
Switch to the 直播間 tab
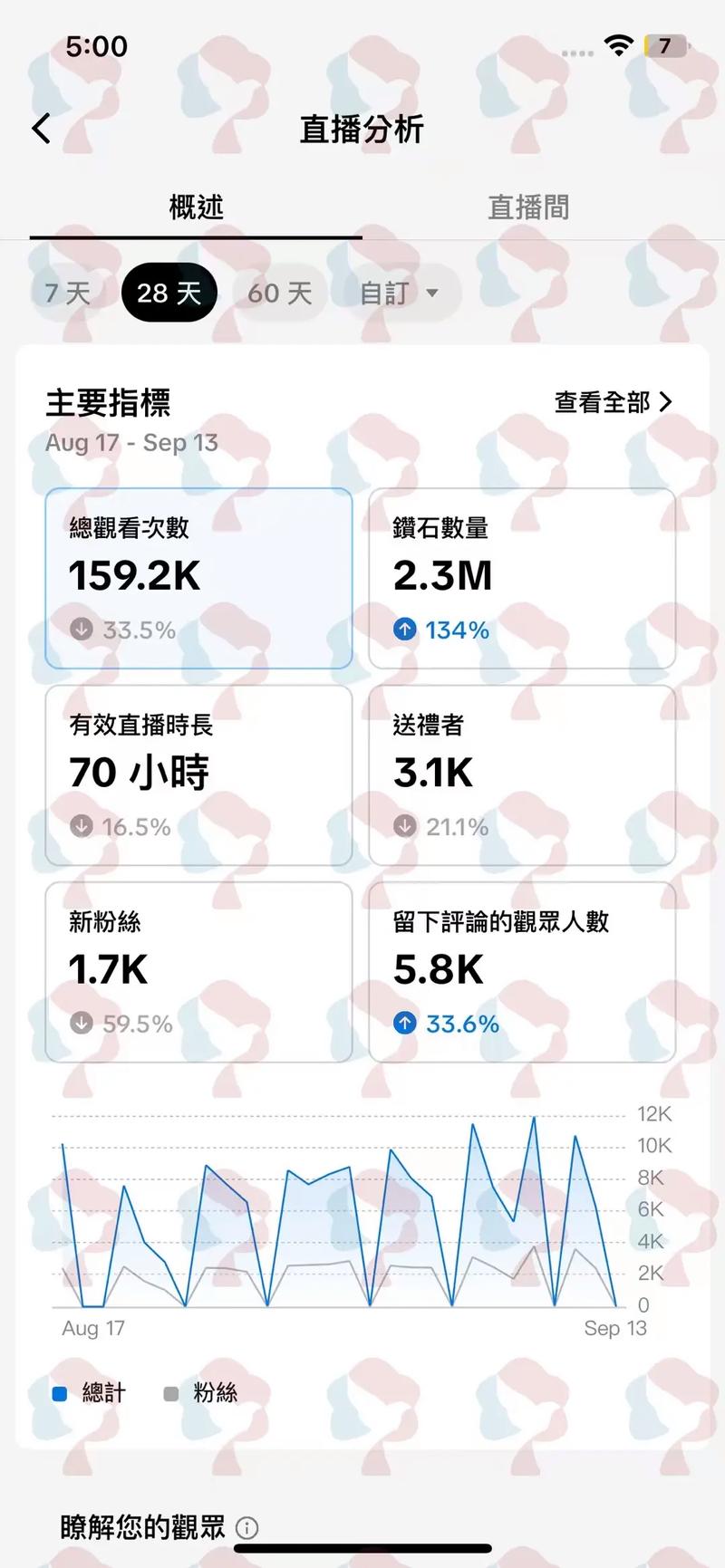click(x=528, y=207)
